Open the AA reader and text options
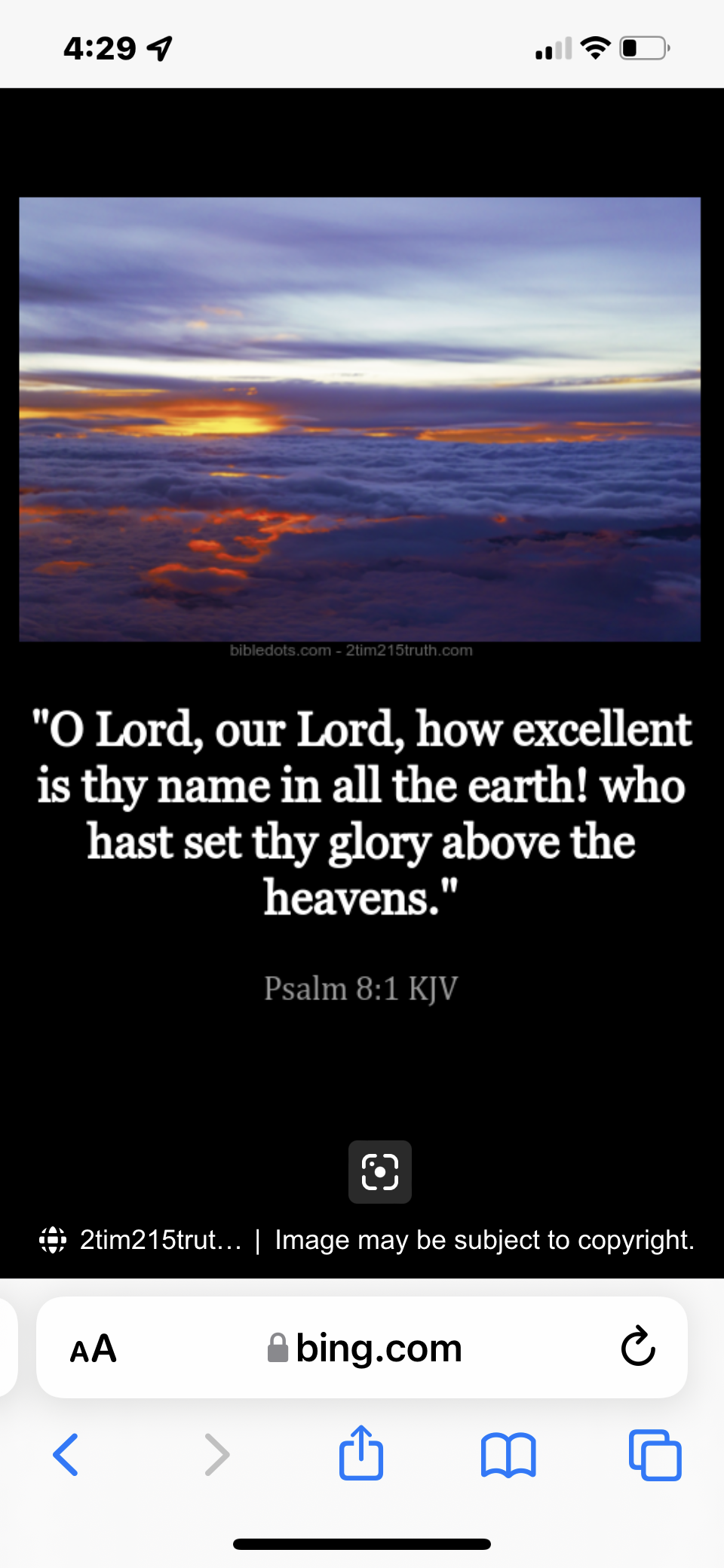 click(x=94, y=1349)
